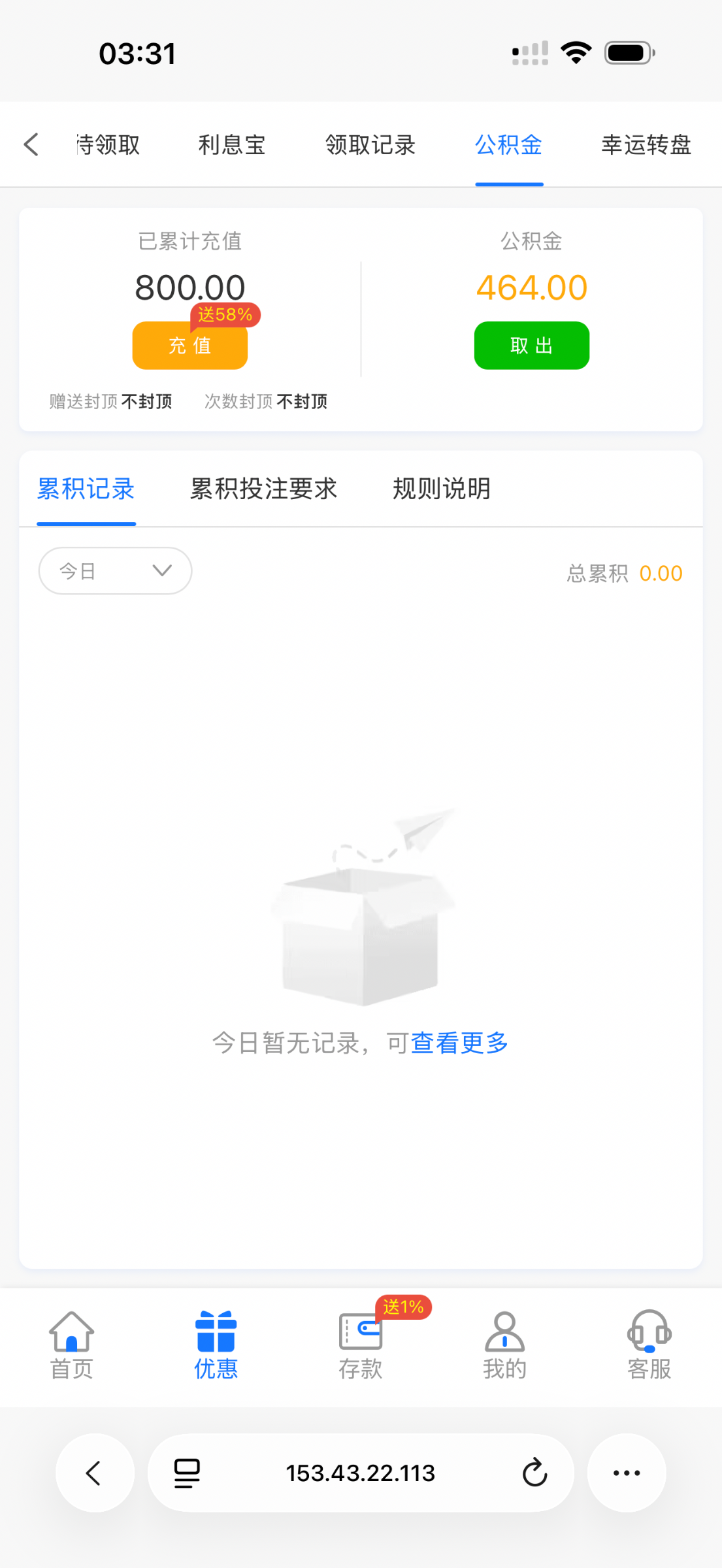Tap the orange 充值 button
Screen dimensions: 722x1568
pos(189,345)
